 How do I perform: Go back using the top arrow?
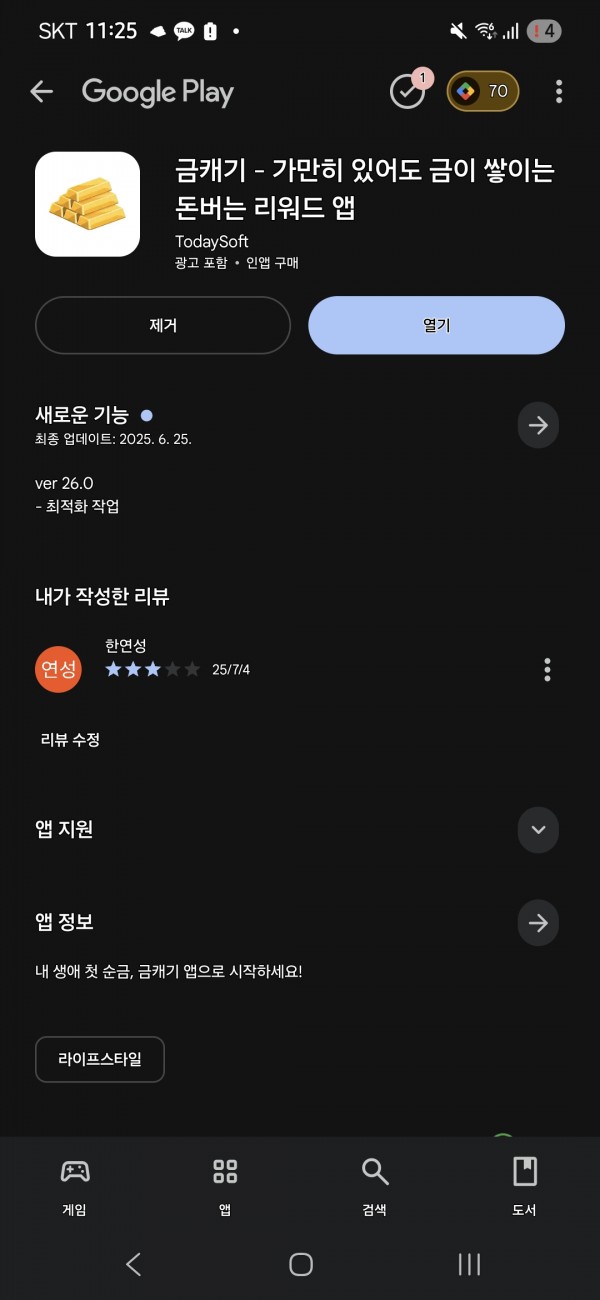coord(41,92)
